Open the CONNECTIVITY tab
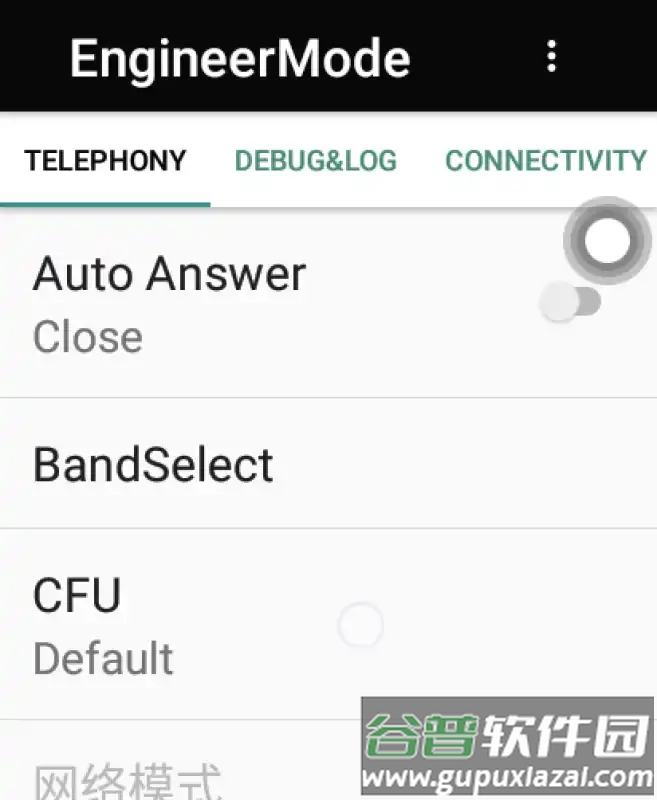 pyautogui.click(x=545, y=161)
